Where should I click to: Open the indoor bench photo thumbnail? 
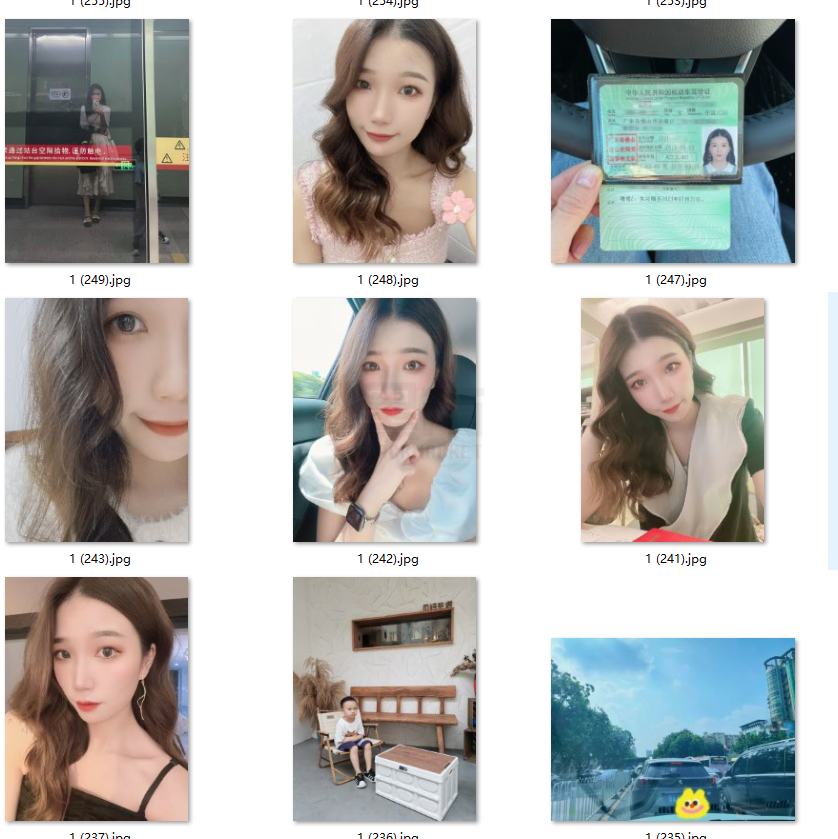[385, 699]
